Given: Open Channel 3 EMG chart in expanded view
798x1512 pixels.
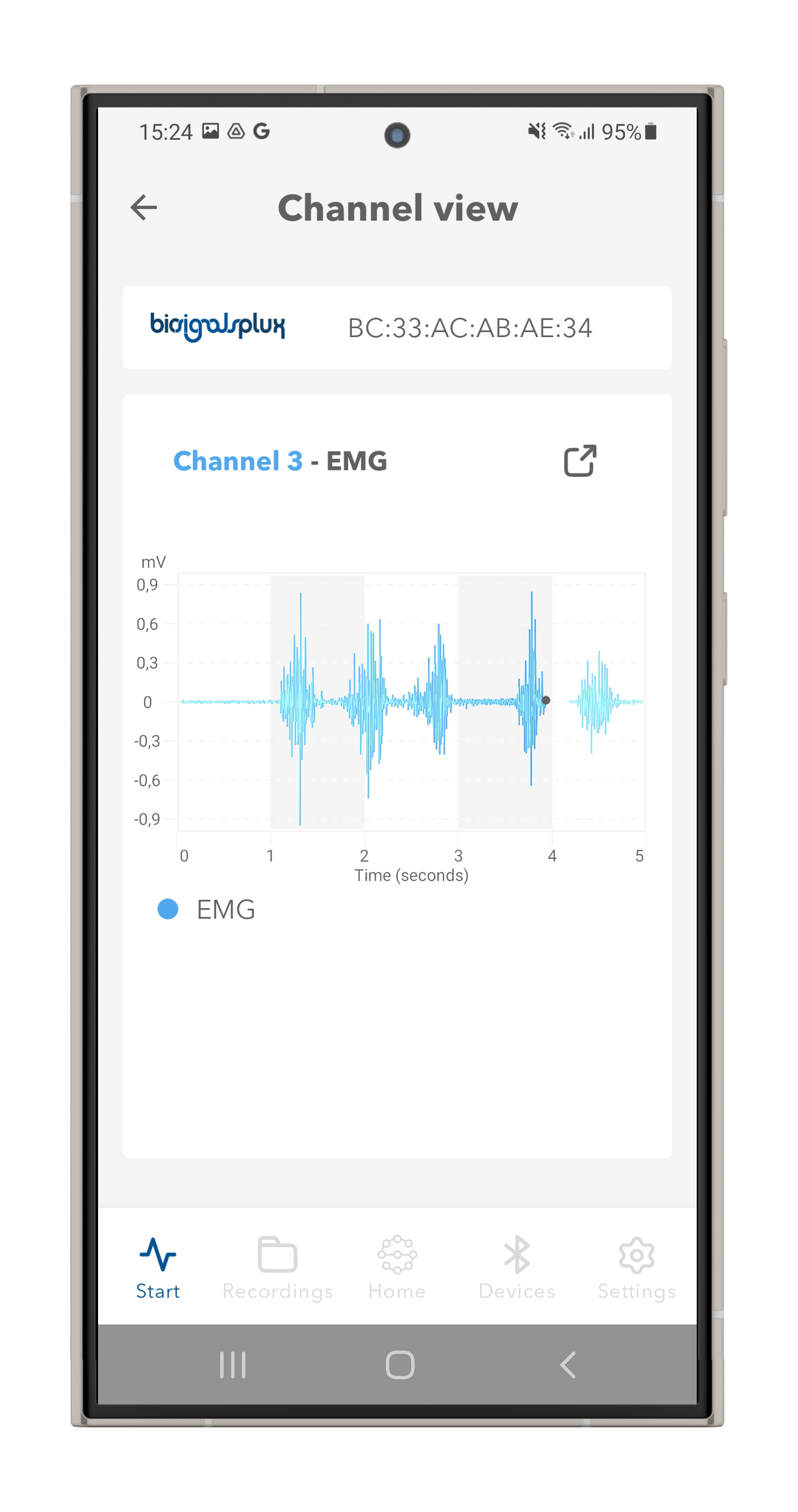Looking at the screenshot, I should click(580, 461).
